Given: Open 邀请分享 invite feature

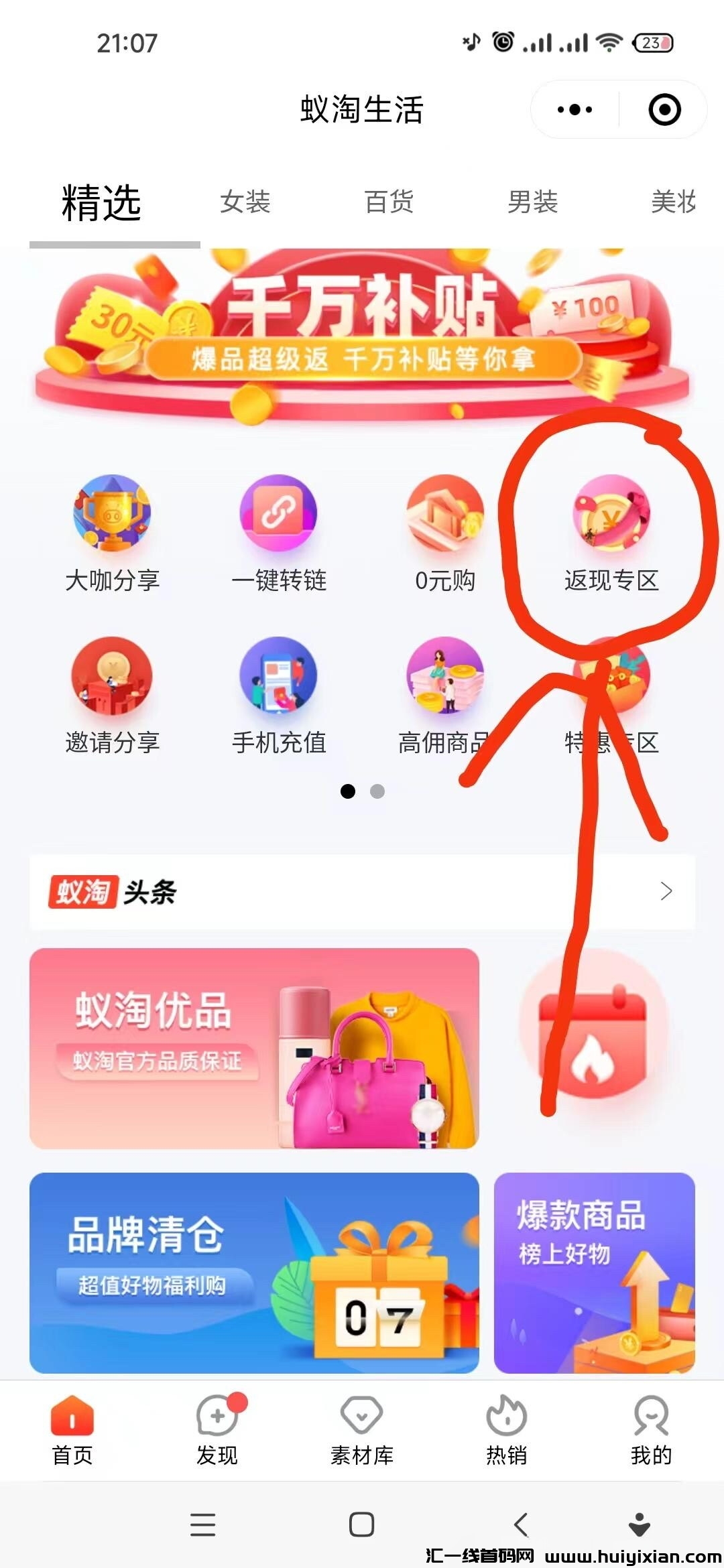Looking at the screenshot, I should point(112,695).
